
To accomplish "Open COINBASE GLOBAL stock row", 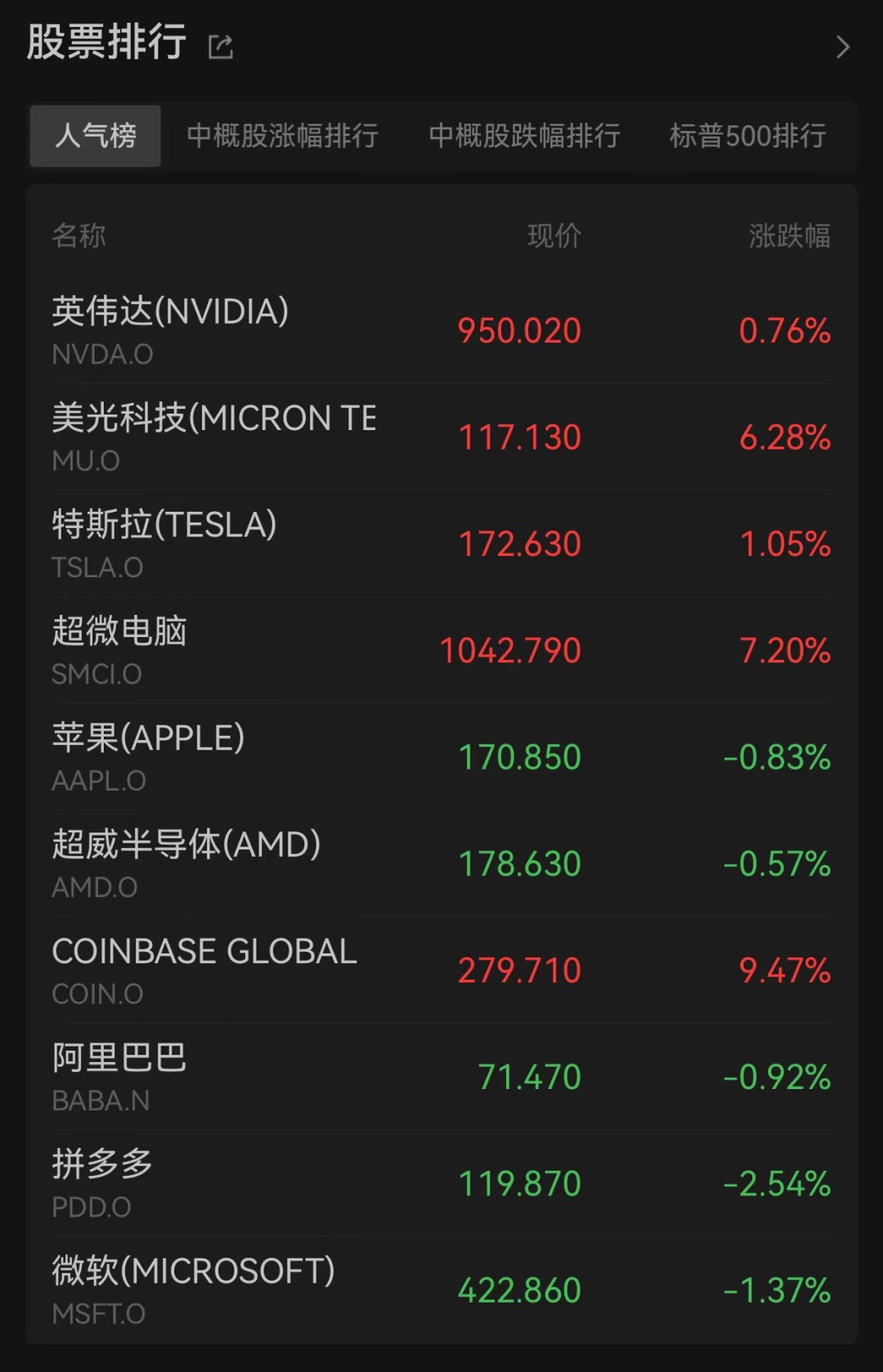I will tap(441, 971).
